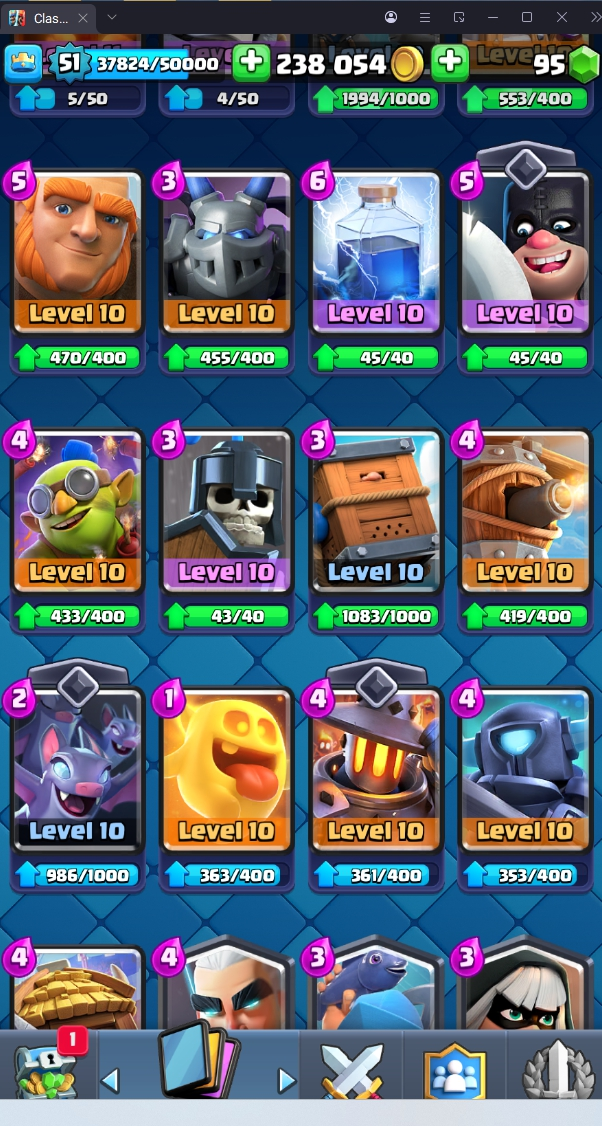Tap the right arrow beside the Cards tab
The width and height of the screenshot is (602, 1126).
point(286,1080)
